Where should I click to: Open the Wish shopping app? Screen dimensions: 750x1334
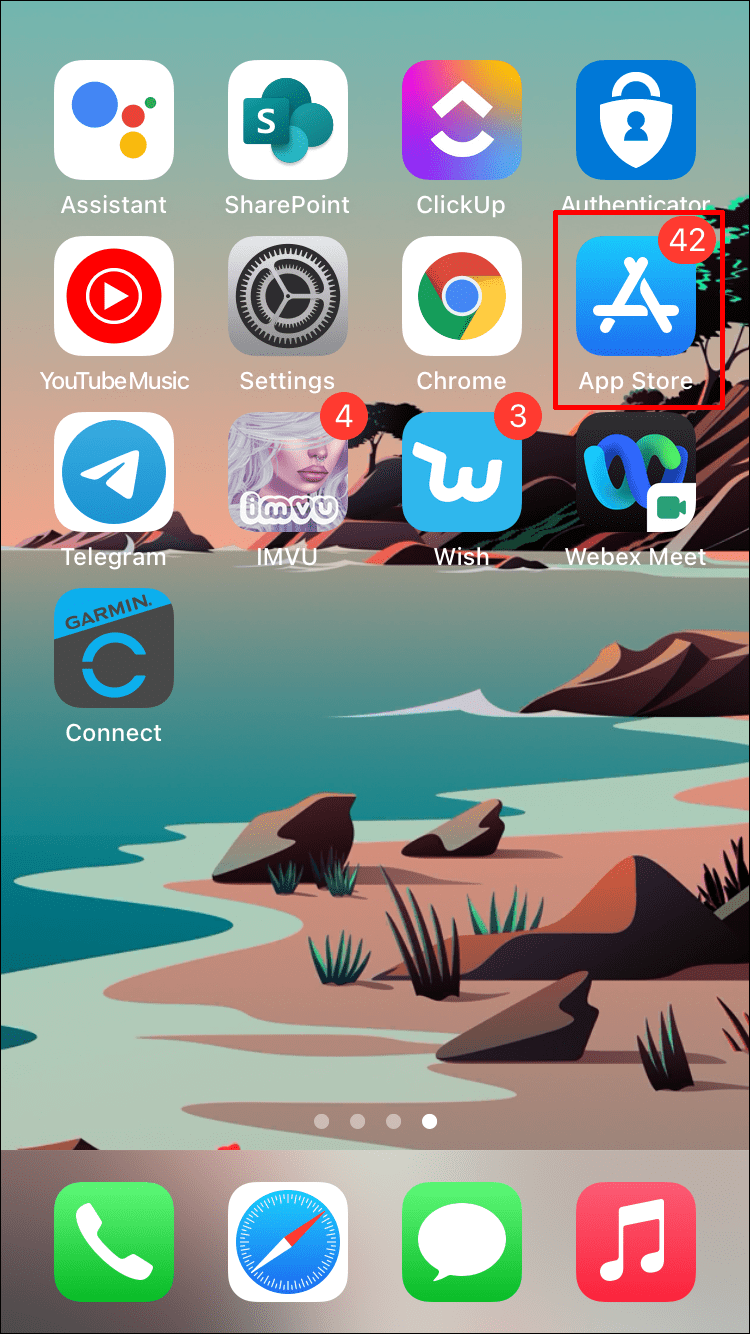pyautogui.click(x=461, y=472)
